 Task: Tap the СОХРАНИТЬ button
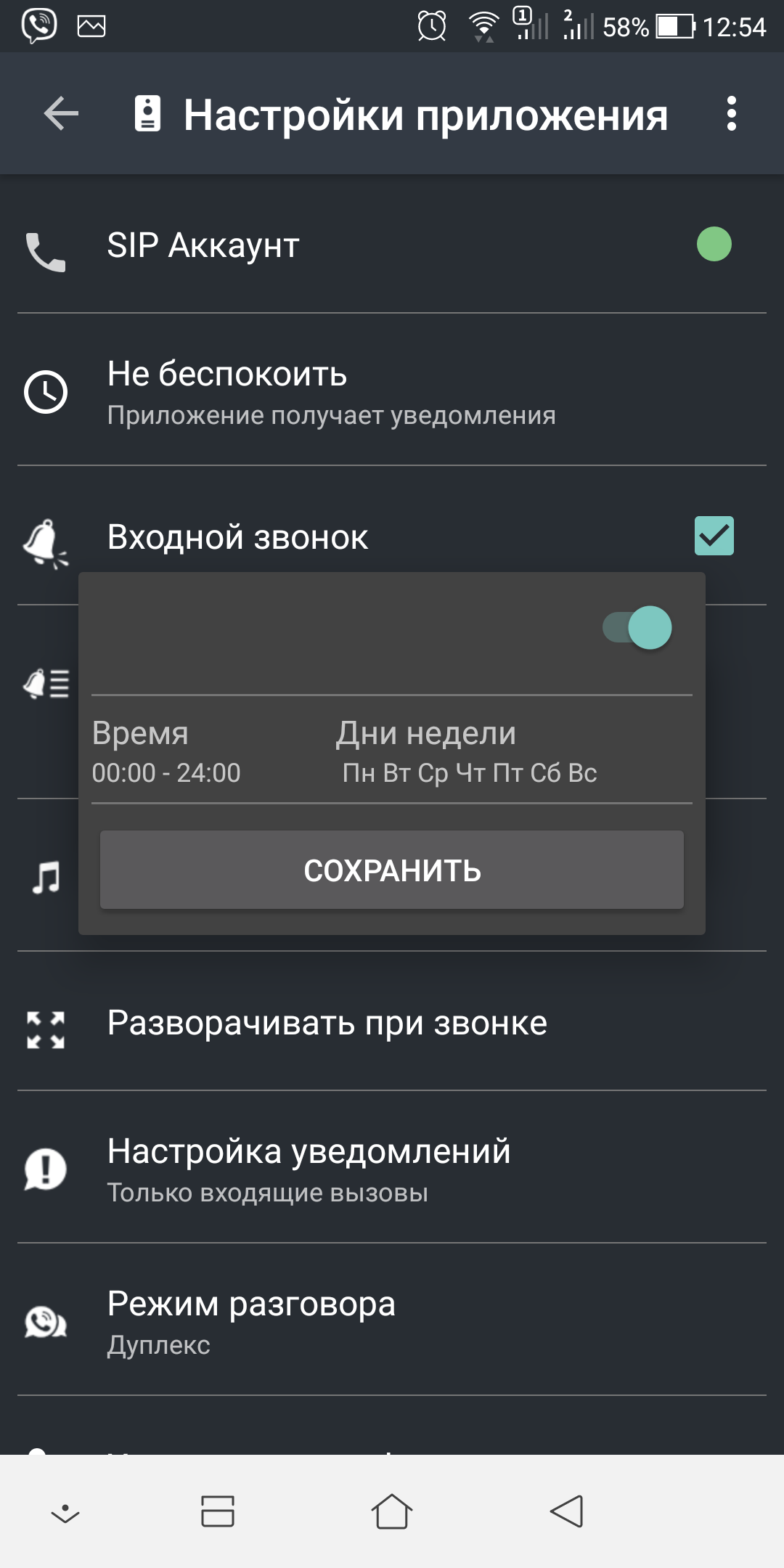(392, 870)
